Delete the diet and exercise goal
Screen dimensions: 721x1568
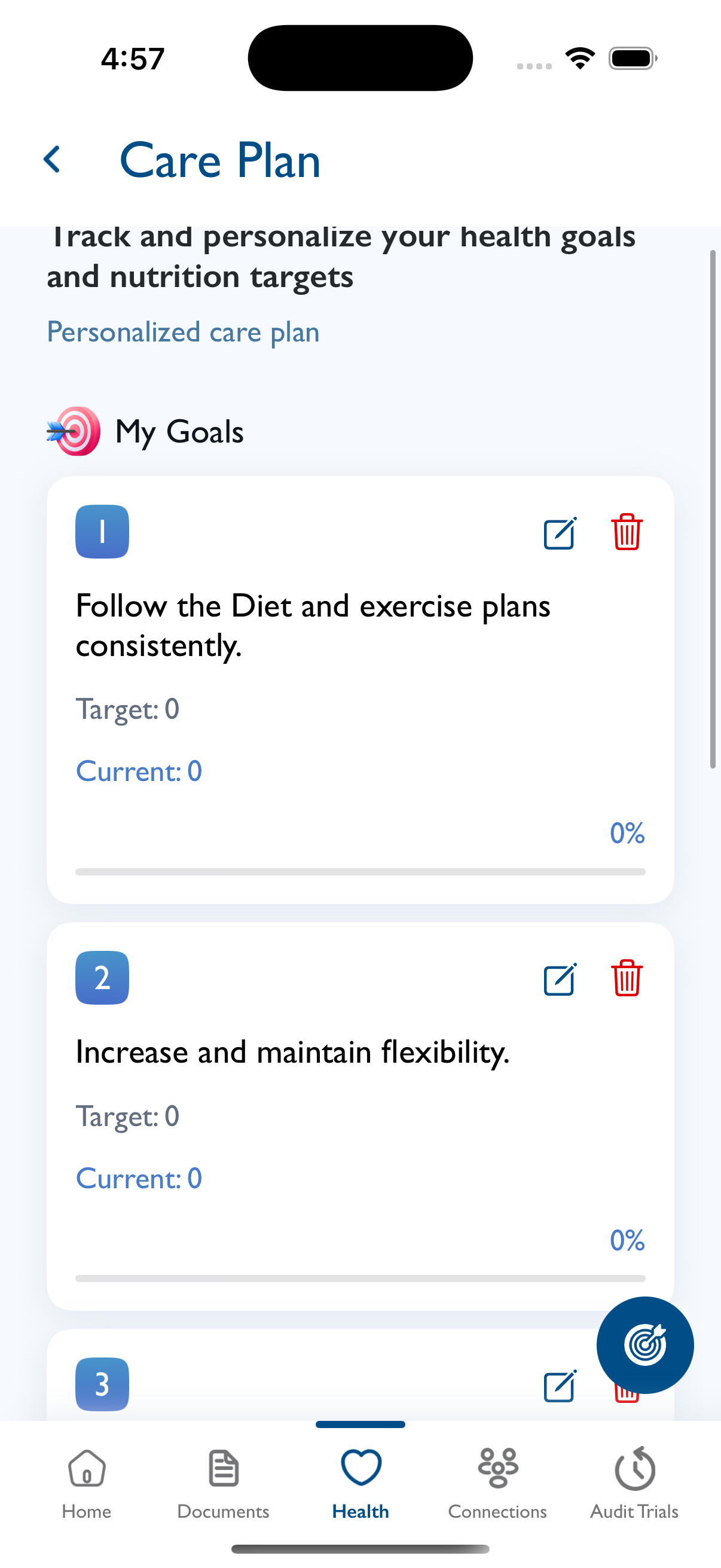(627, 532)
